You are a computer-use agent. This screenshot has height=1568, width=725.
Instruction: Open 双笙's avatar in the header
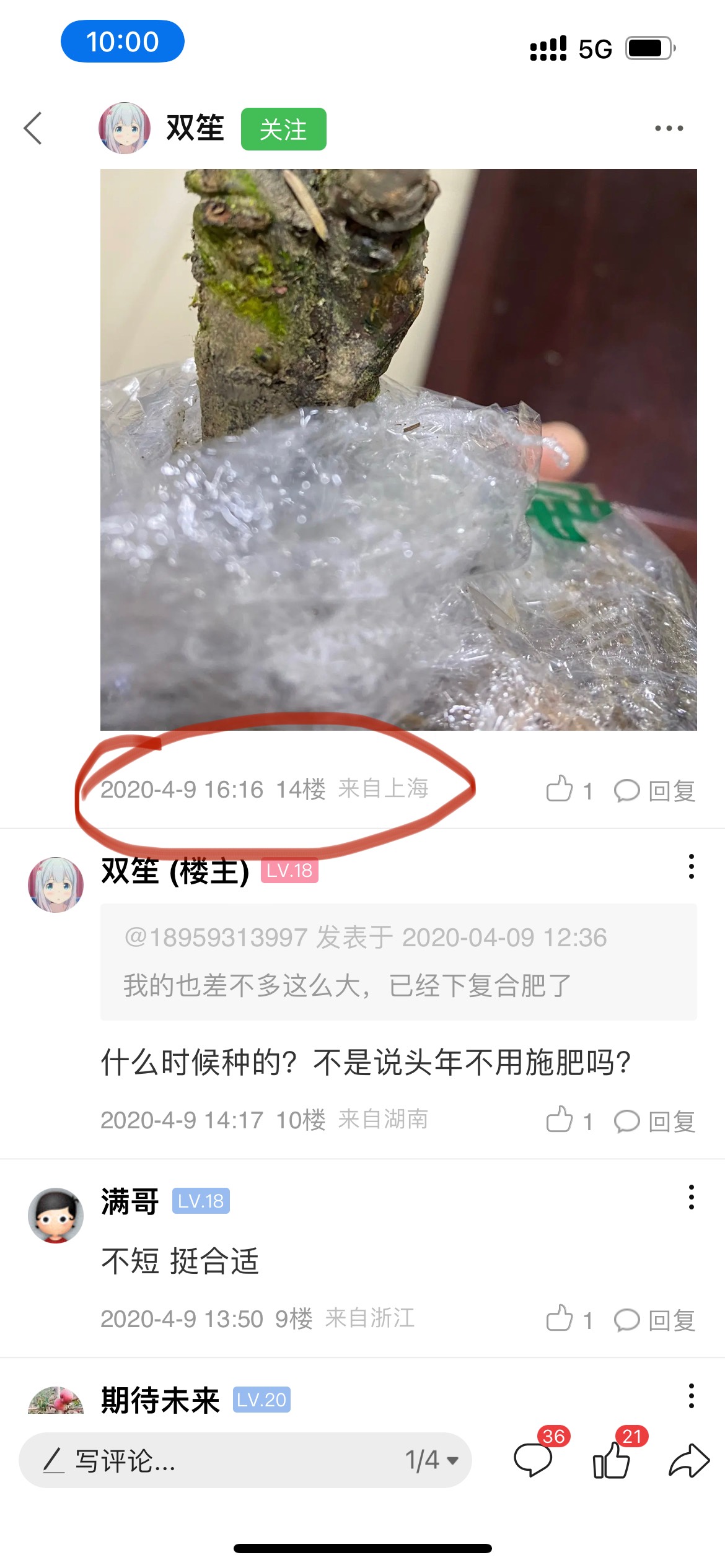(125, 128)
